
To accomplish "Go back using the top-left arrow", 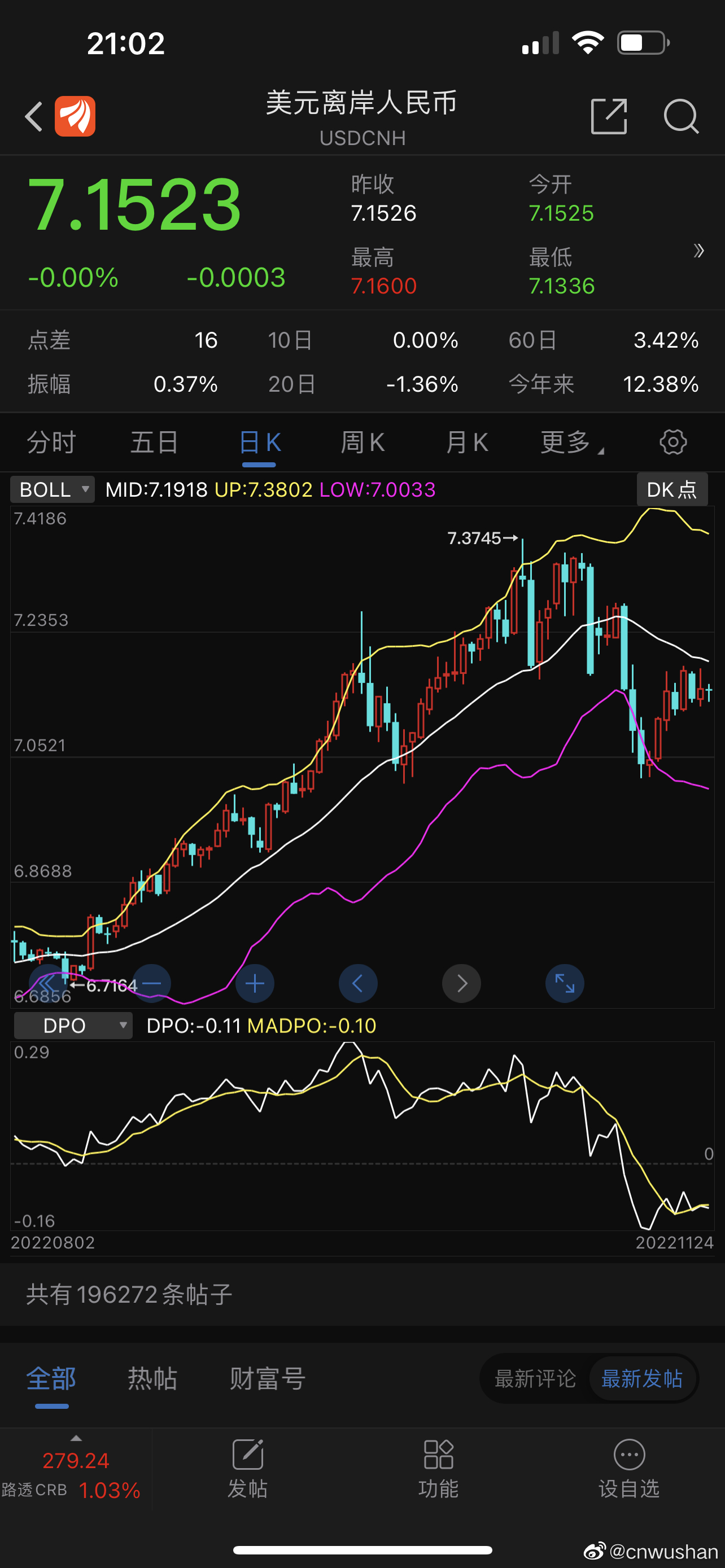I will [34, 116].
